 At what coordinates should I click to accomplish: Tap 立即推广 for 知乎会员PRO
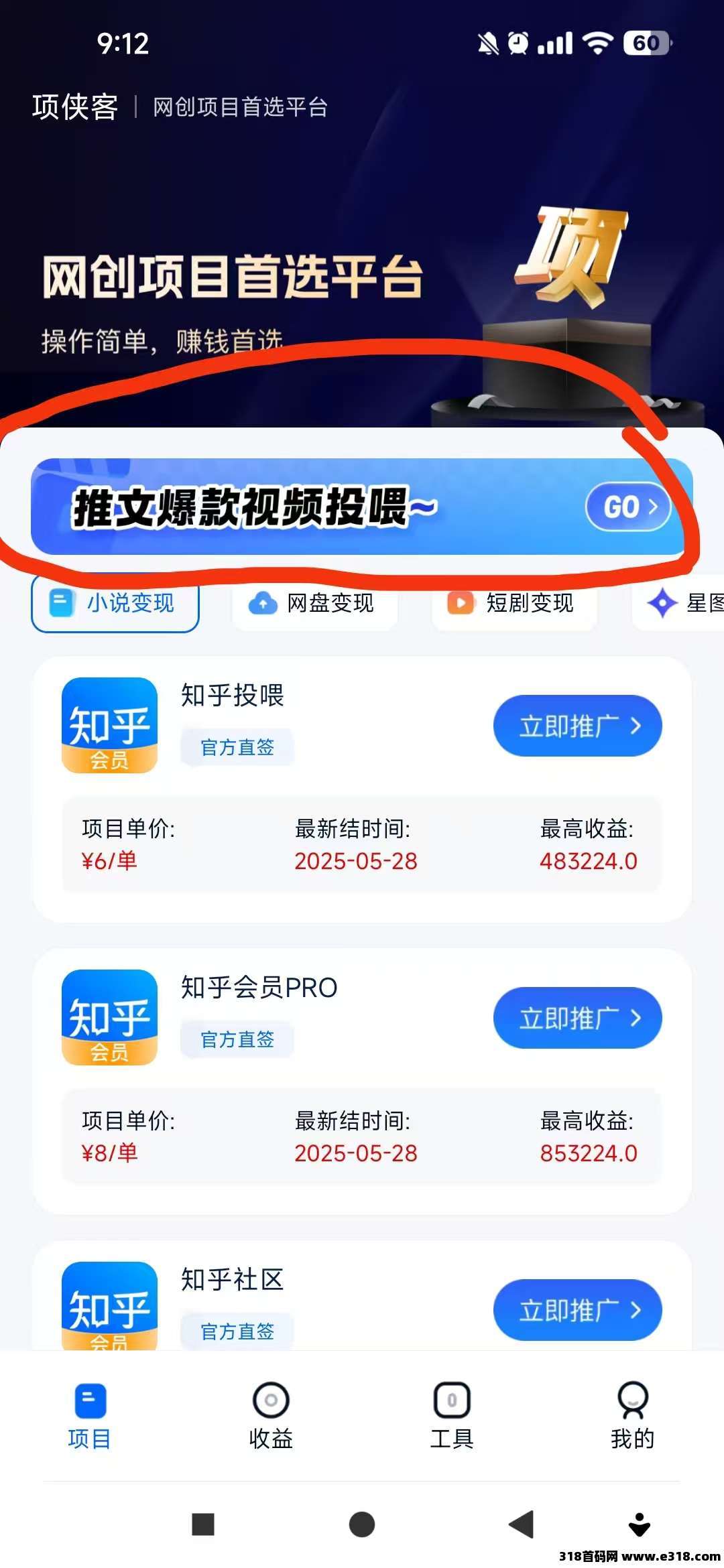coord(577,1018)
